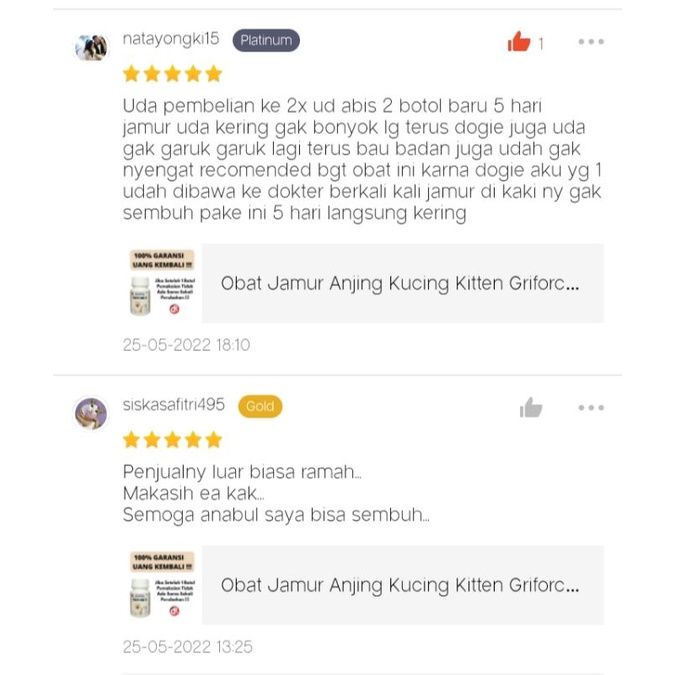675x675 pixels.
Task: Open overflow menu on siskasafitri495's review
Action: tap(591, 408)
